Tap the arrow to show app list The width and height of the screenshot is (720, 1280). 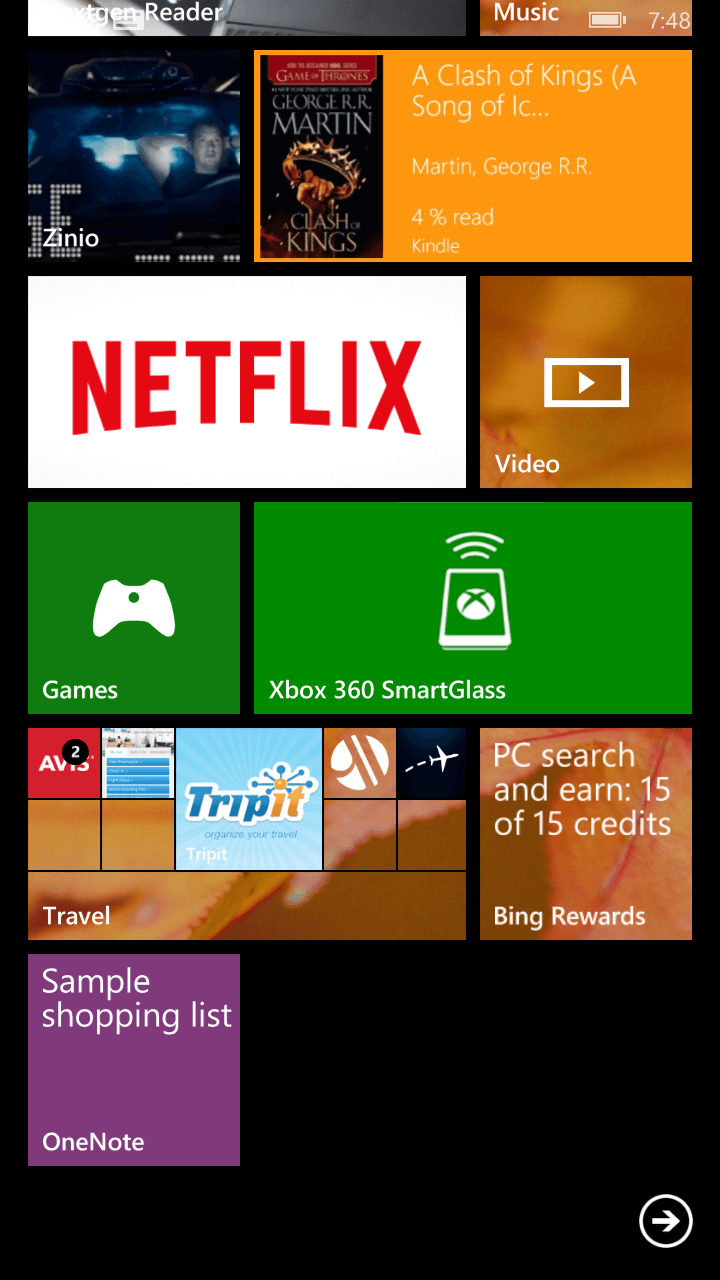666,1221
